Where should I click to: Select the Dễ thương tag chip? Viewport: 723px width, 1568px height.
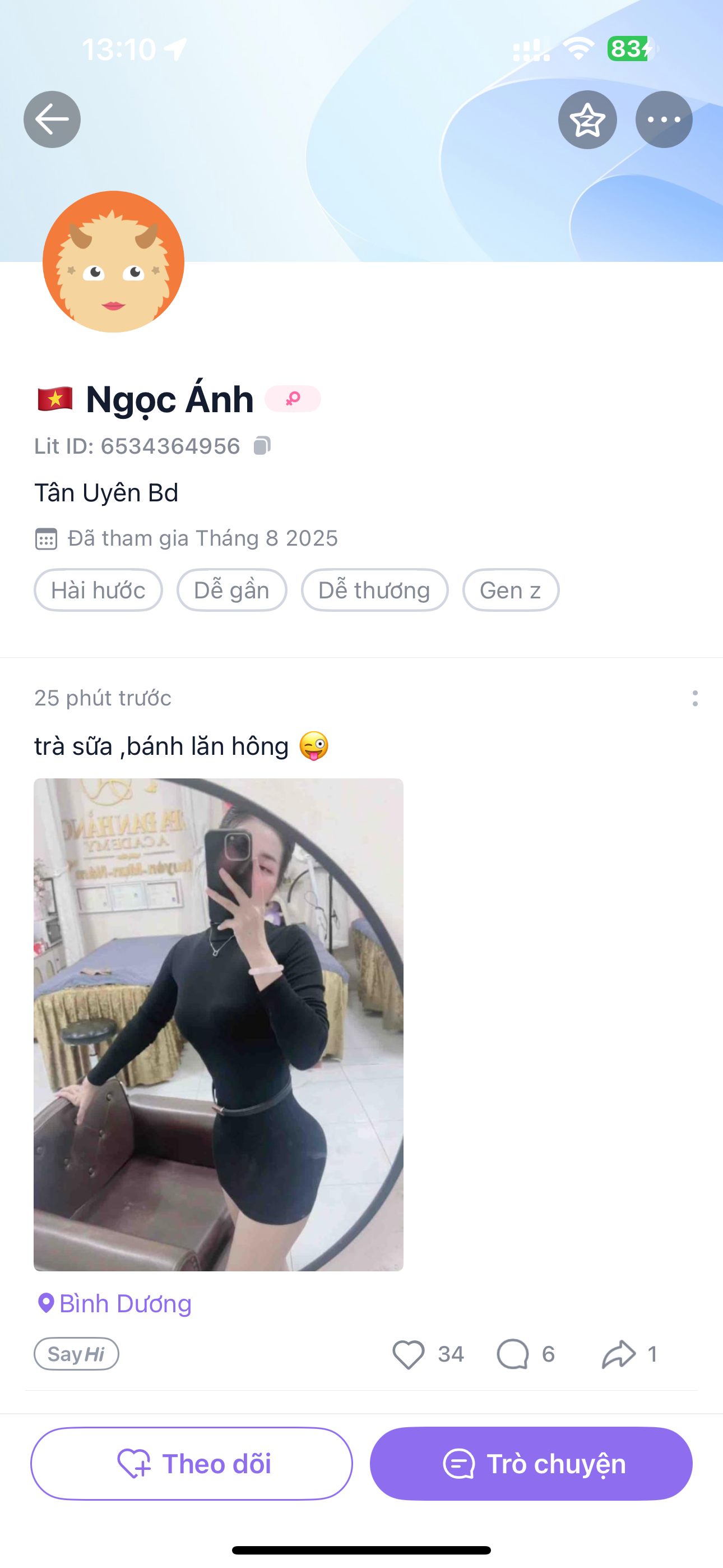[x=374, y=590]
